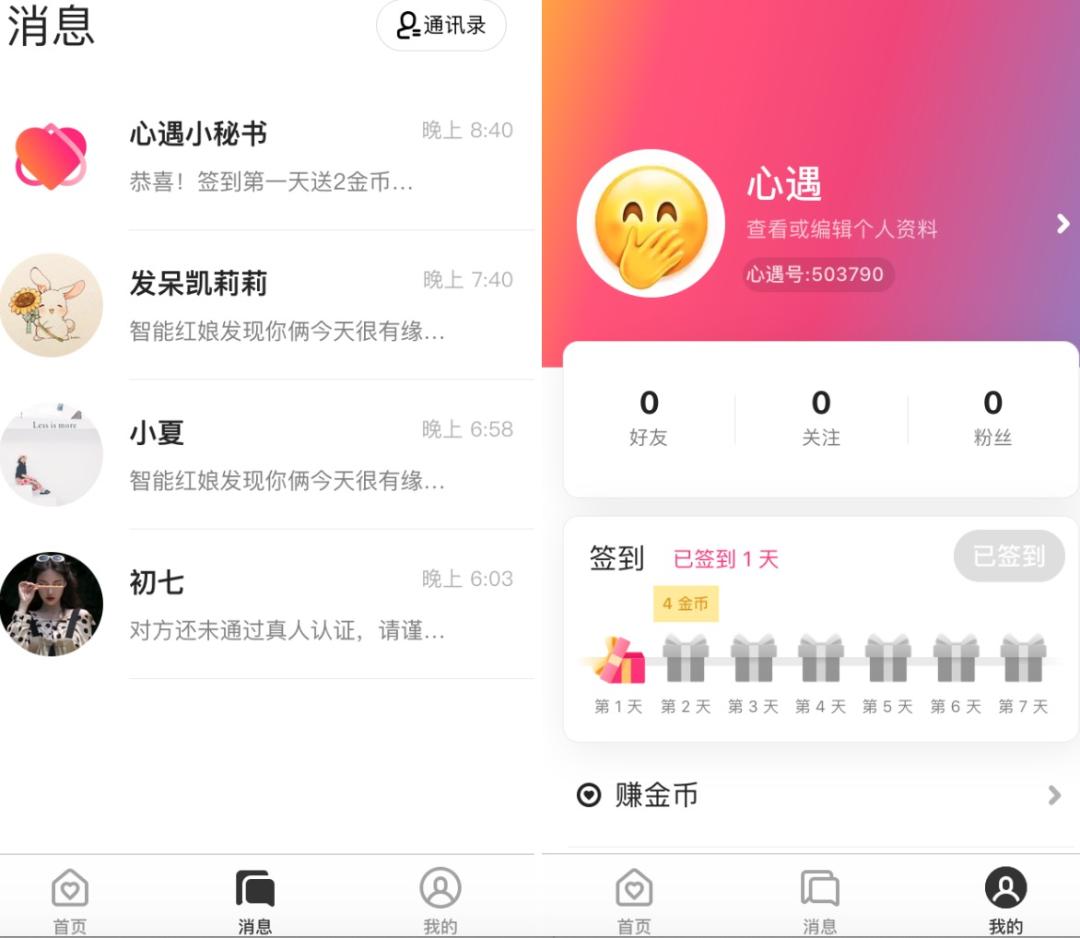Open the profile arrow next to 心遇

(1062, 224)
